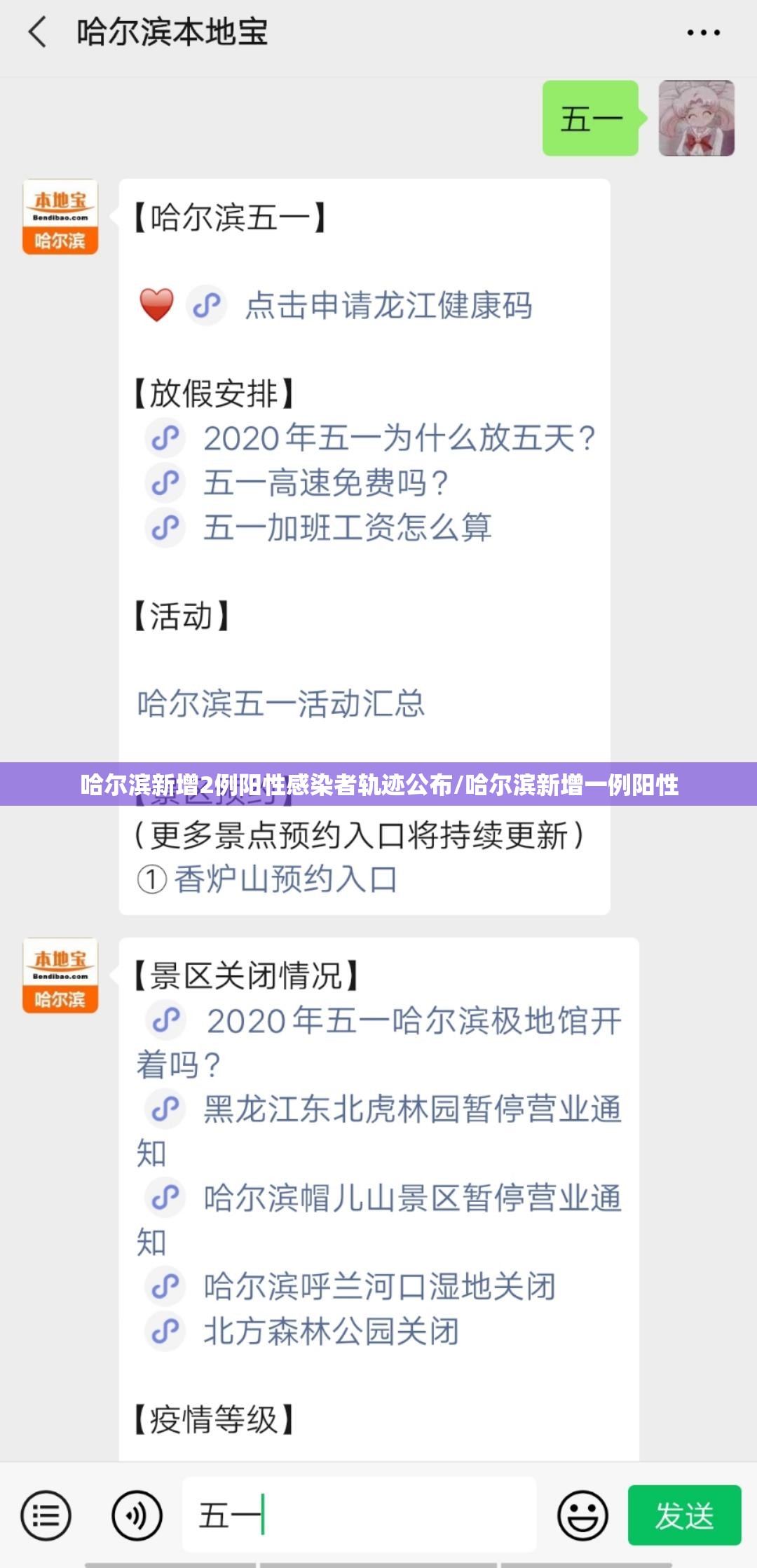Open 哈尔滨呼兰河口湿地关闭 link
The width and height of the screenshot is (757, 1568).
(379, 1286)
